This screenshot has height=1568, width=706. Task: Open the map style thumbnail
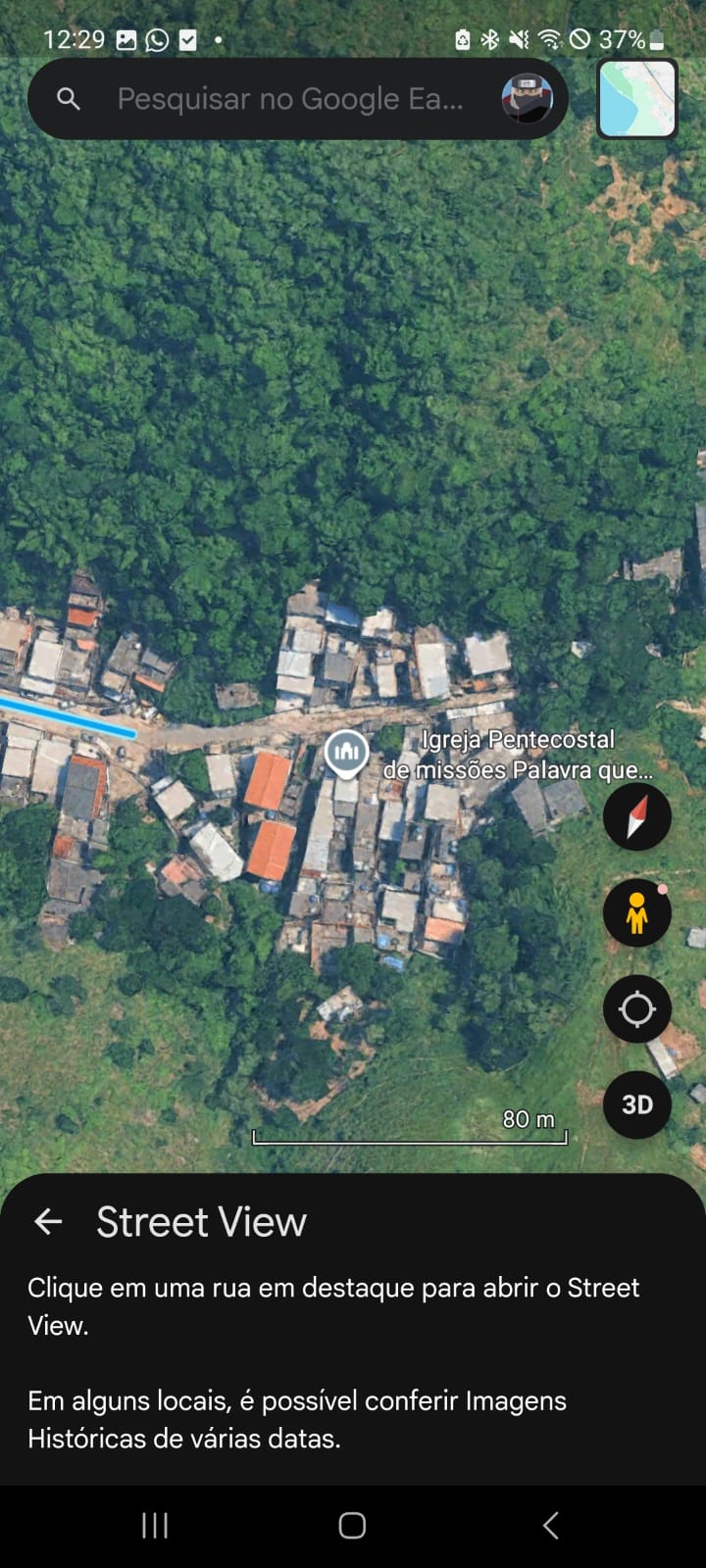coord(637,99)
